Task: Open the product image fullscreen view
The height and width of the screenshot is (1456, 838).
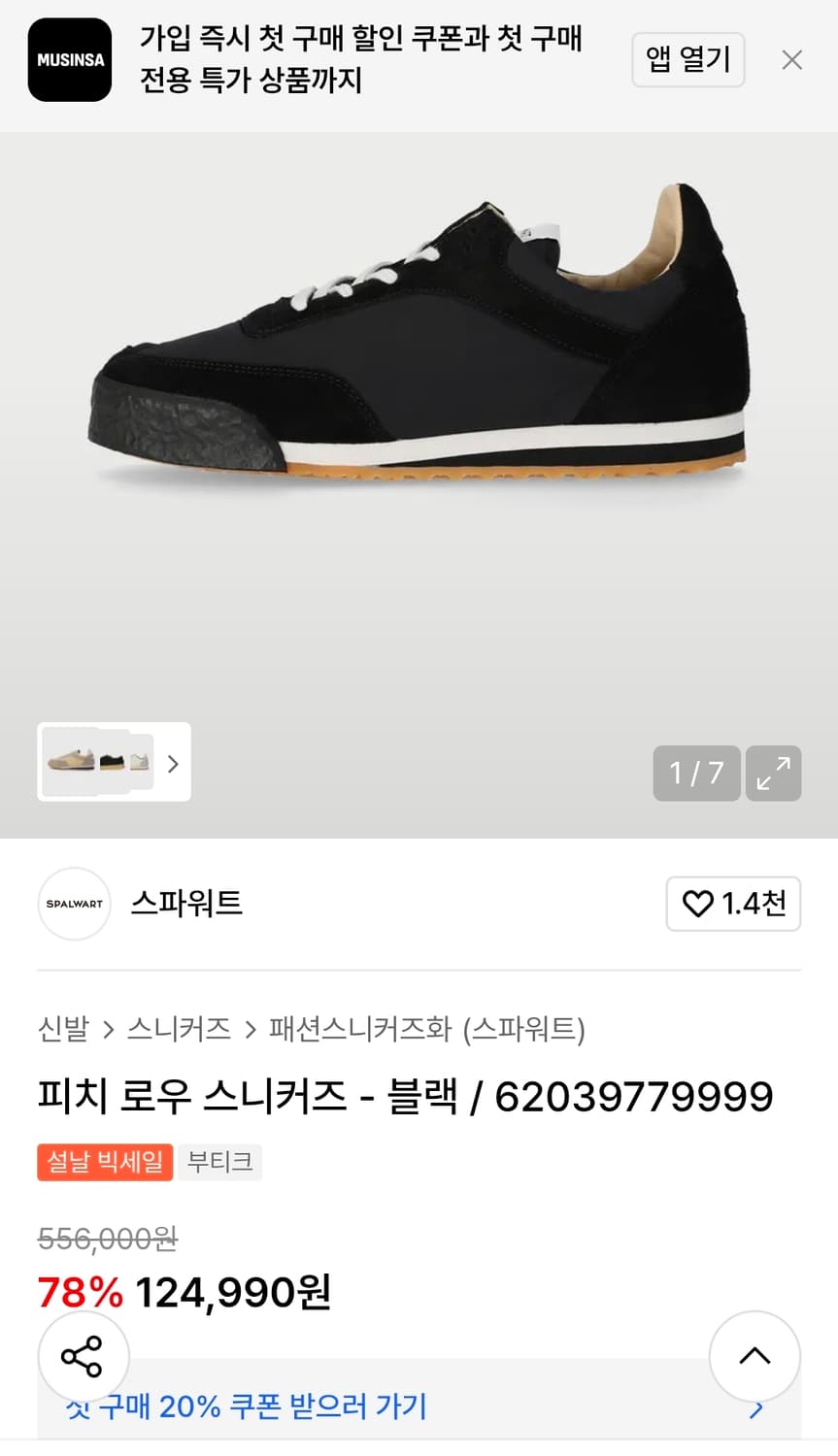Action: pyautogui.click(x=773, y=774)
